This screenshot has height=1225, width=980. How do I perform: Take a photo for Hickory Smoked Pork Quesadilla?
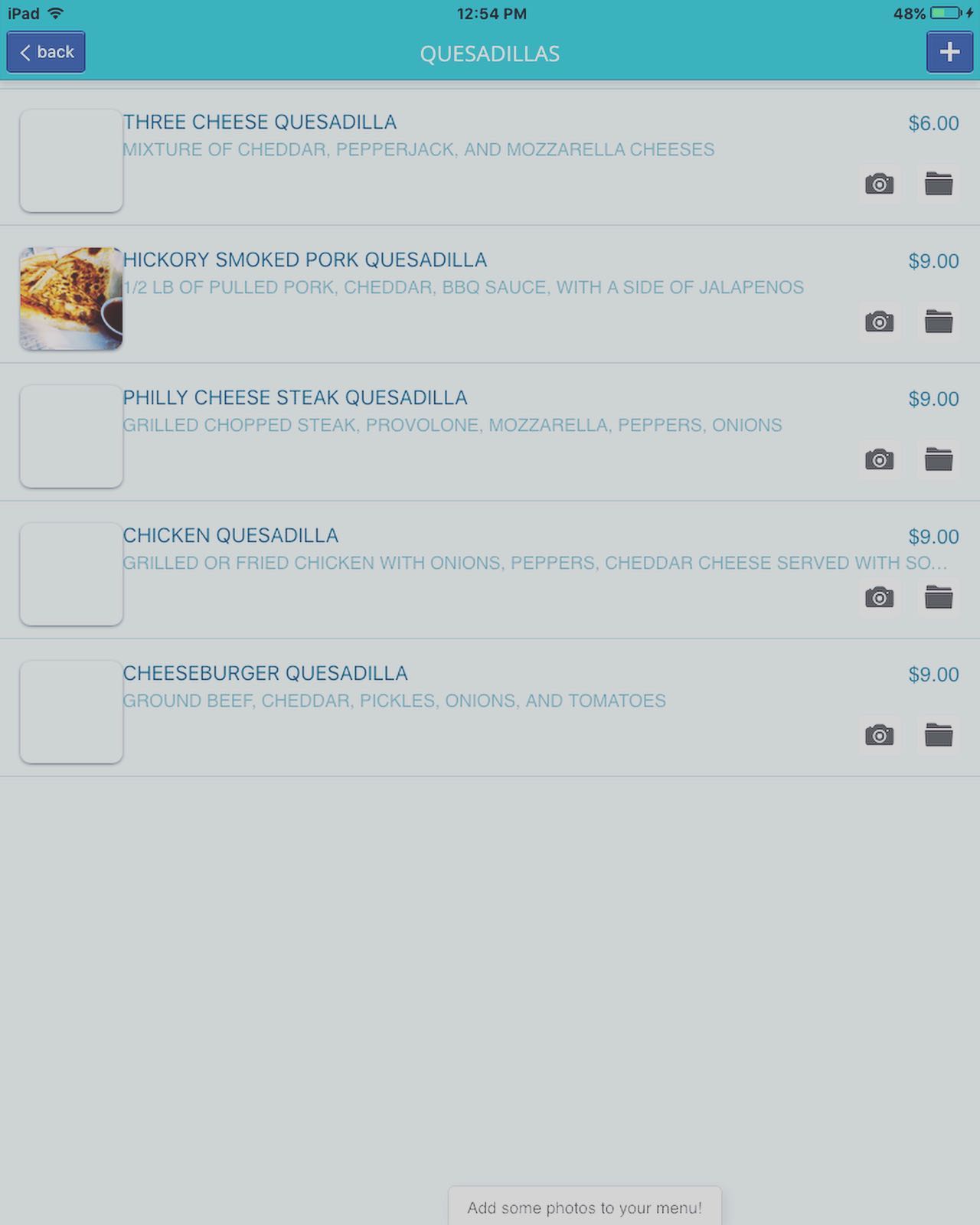tap(879, 322)
